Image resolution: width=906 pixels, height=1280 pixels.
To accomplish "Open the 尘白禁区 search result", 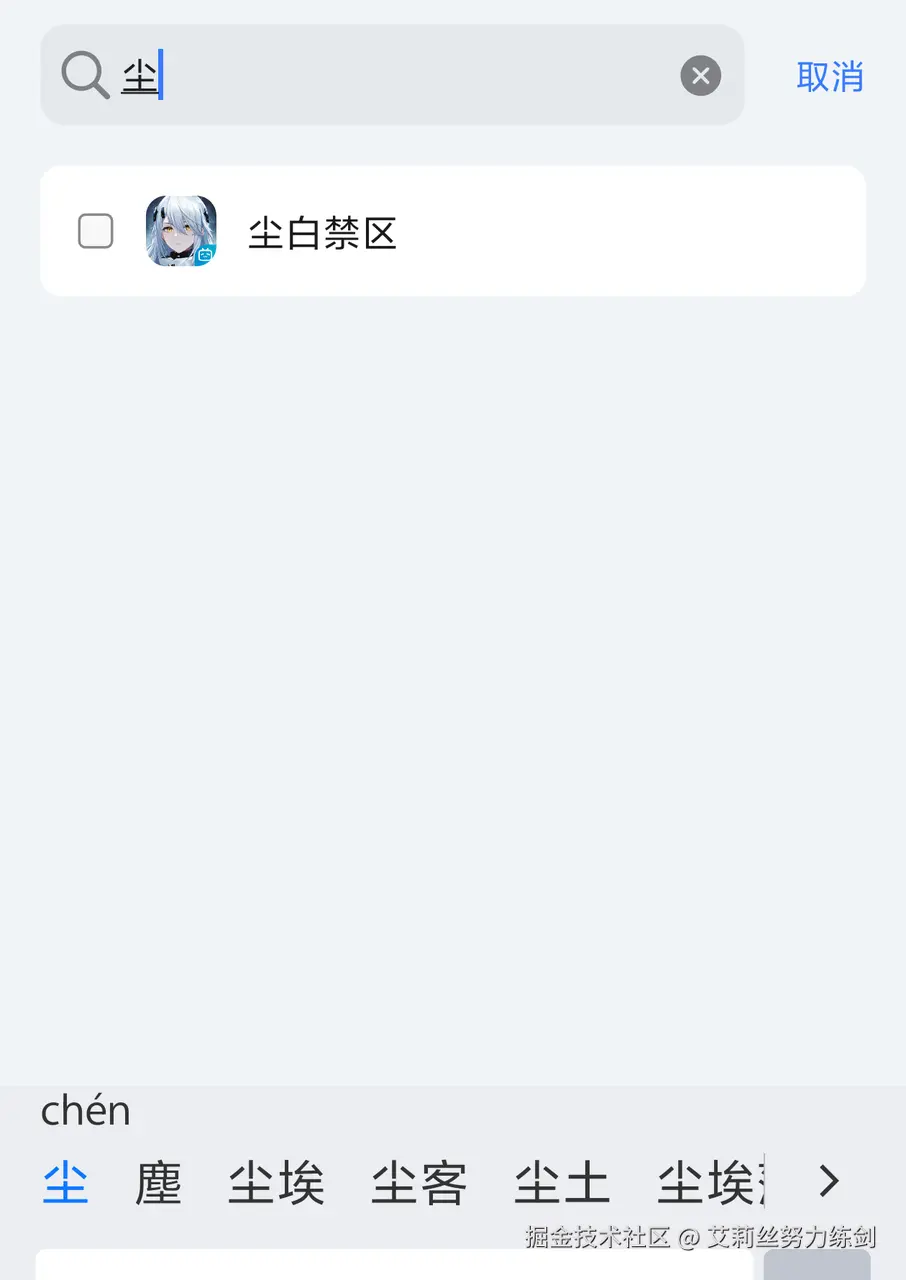I will [x=322, y=232].
